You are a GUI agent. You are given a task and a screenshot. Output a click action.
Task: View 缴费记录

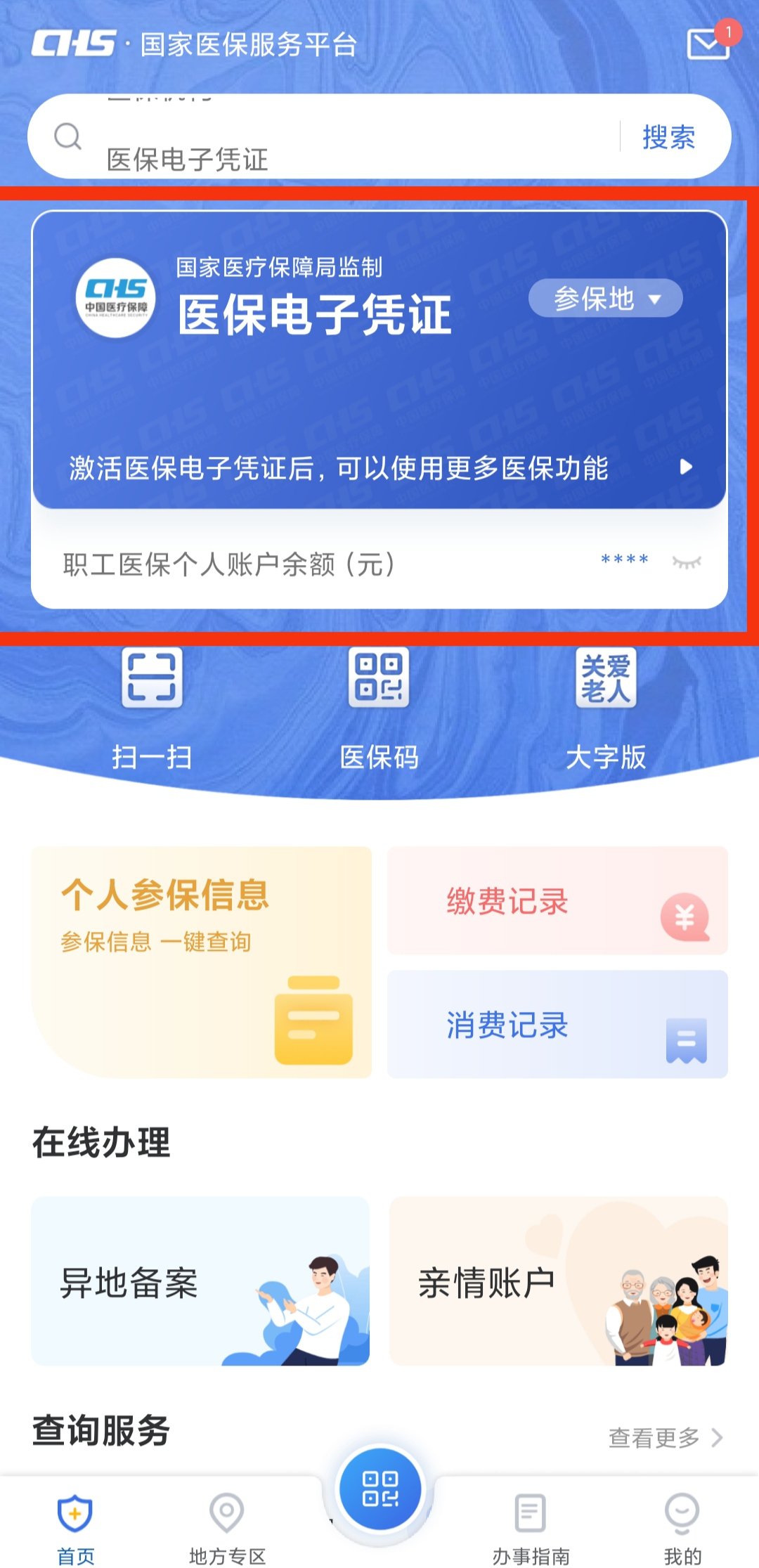coord(557,901)
